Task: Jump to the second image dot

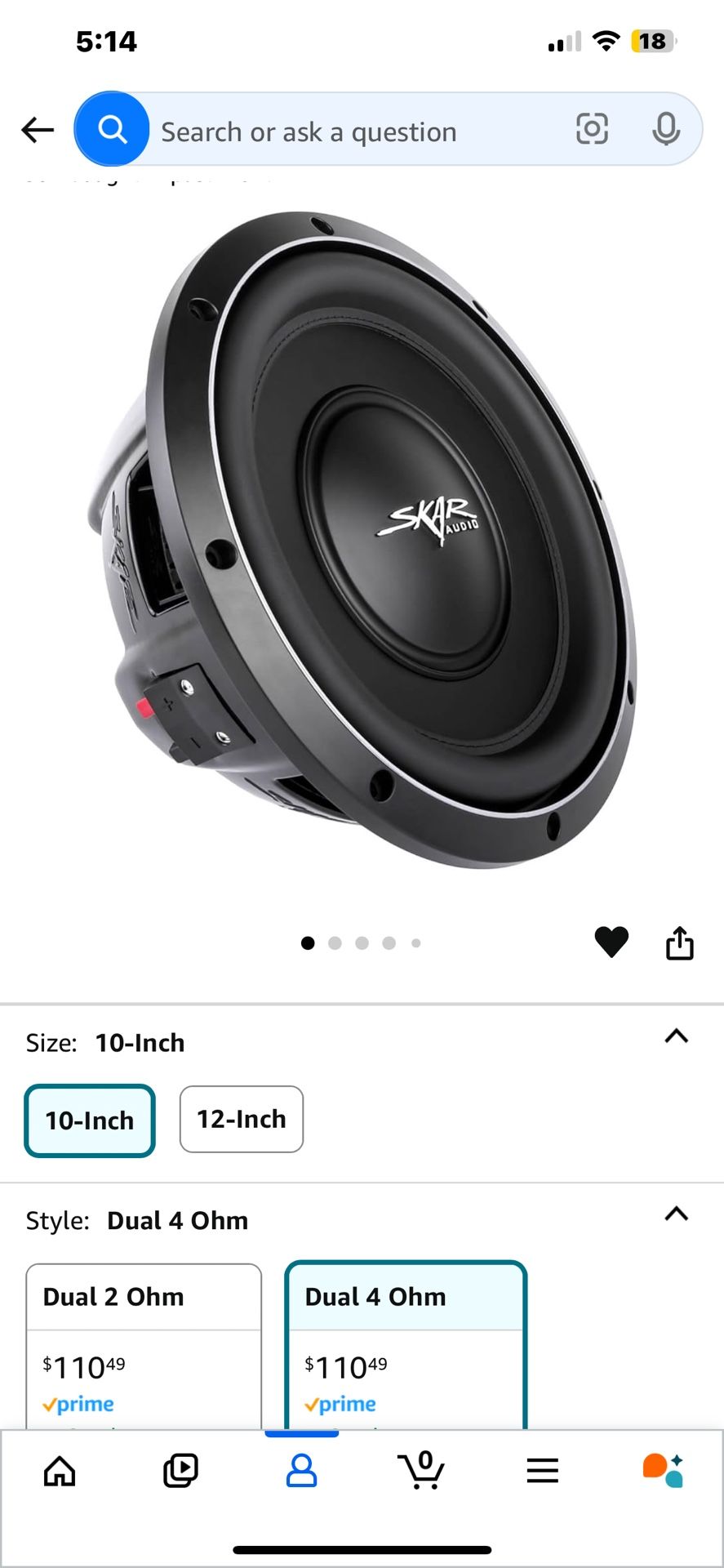Action: click(x=335, y=943)
